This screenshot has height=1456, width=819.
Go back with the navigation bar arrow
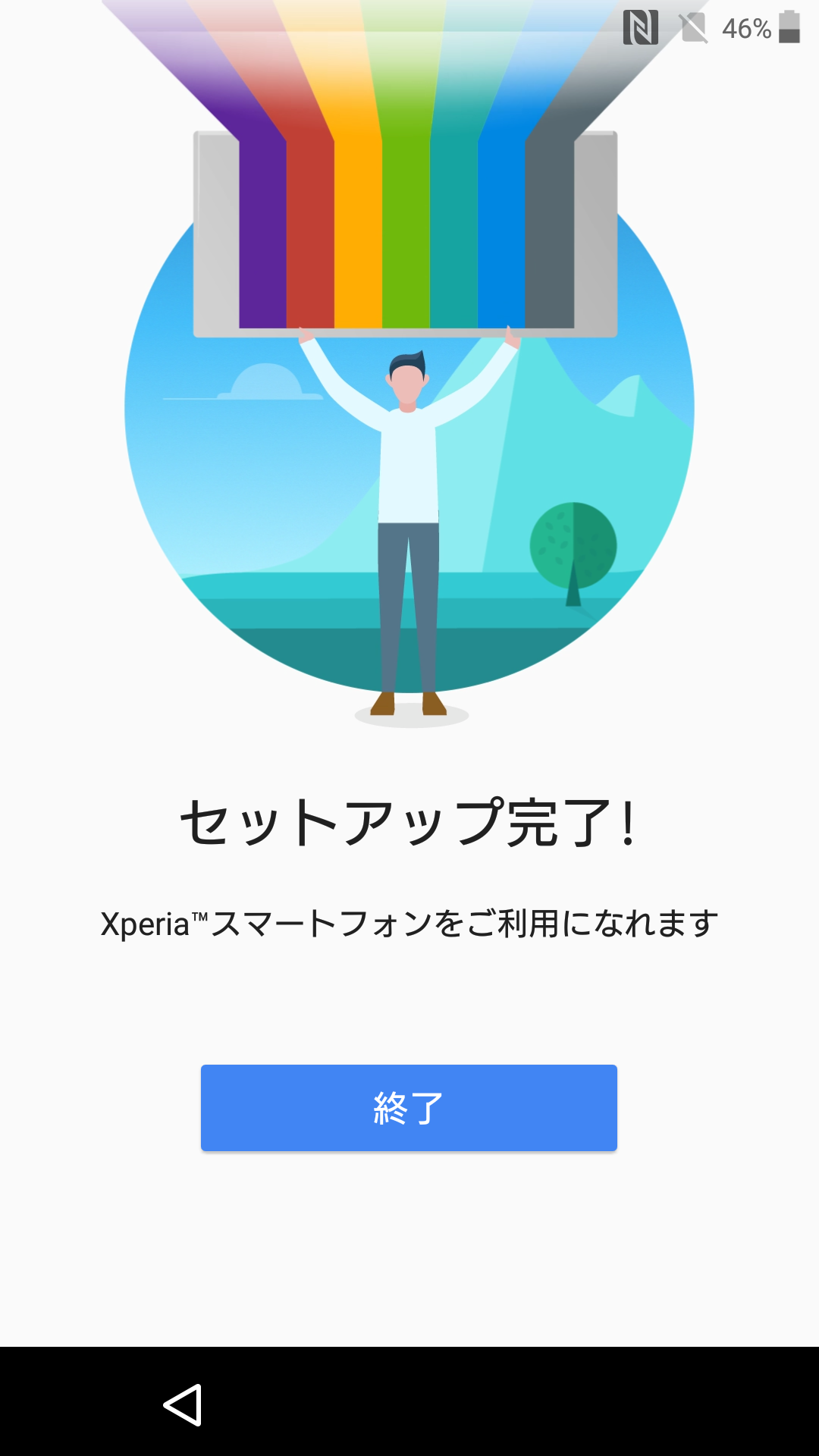[183, 1405]
